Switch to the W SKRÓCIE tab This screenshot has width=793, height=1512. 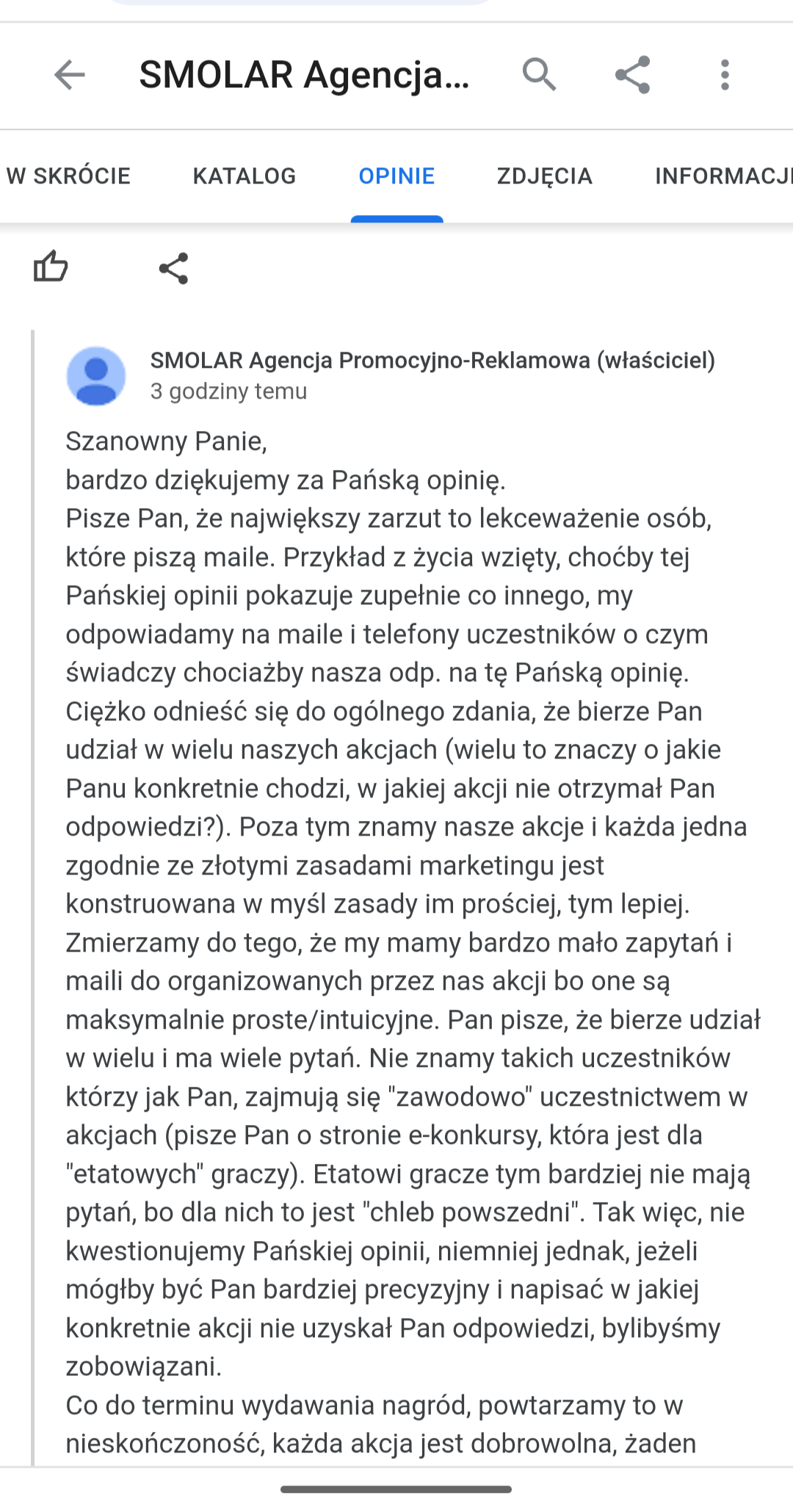[x=68, y=176]
